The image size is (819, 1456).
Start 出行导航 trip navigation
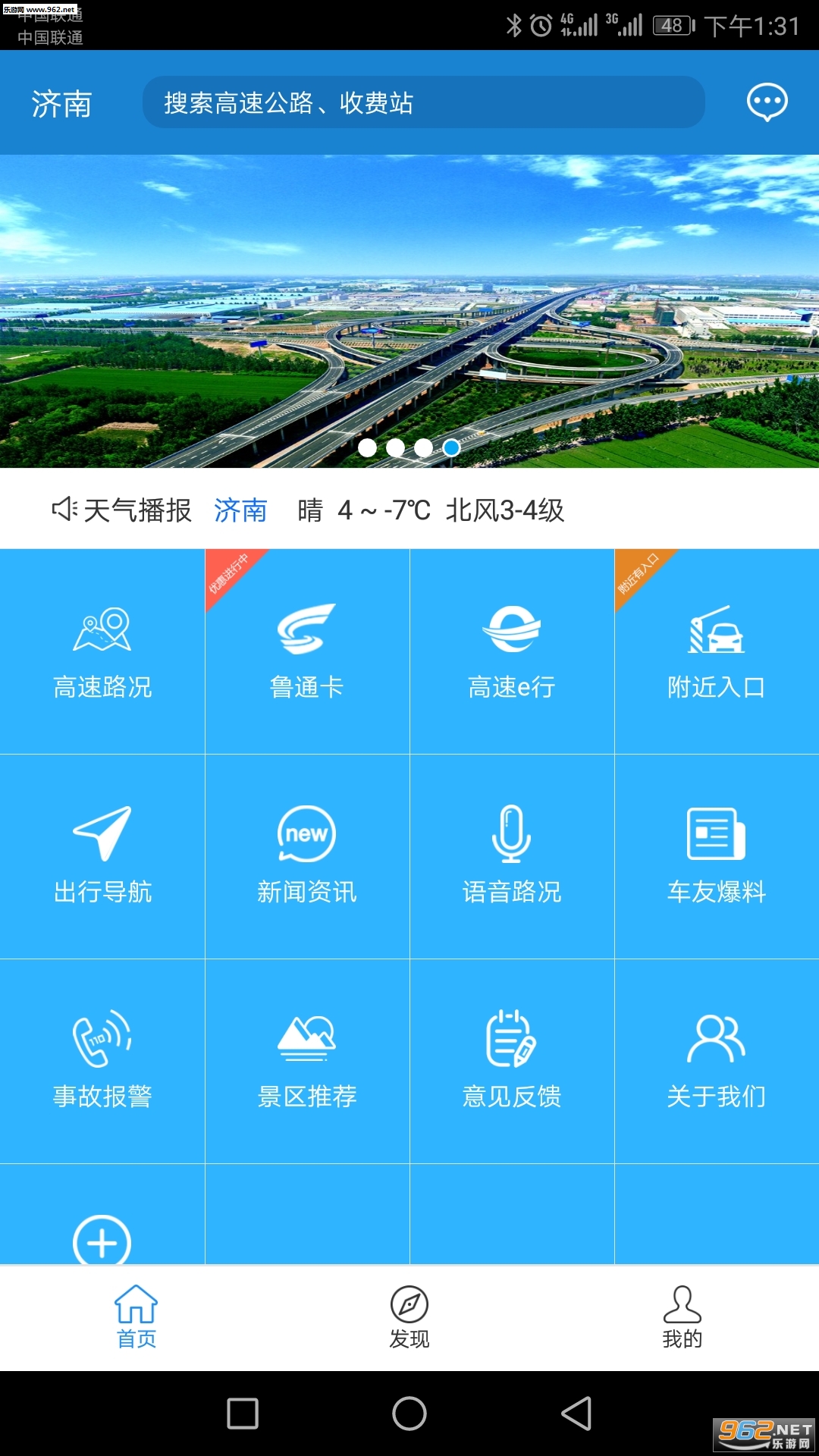[102, 857]
